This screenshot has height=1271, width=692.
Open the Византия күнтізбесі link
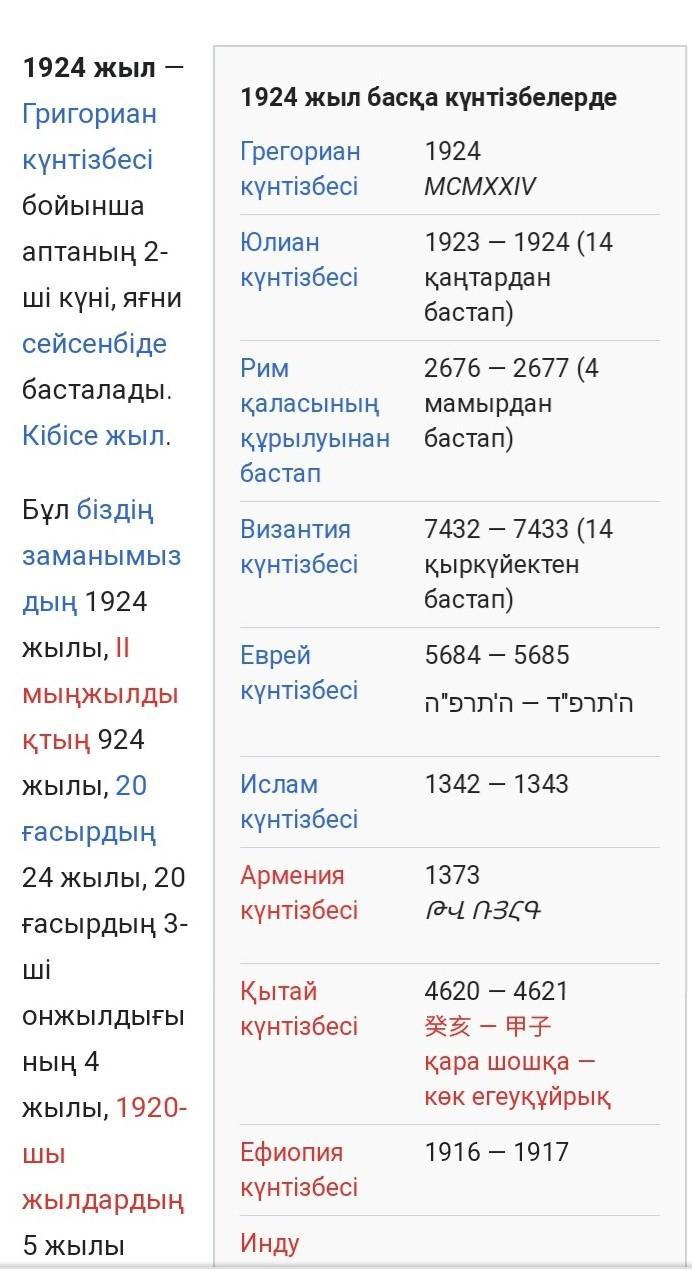pos(298,547)
